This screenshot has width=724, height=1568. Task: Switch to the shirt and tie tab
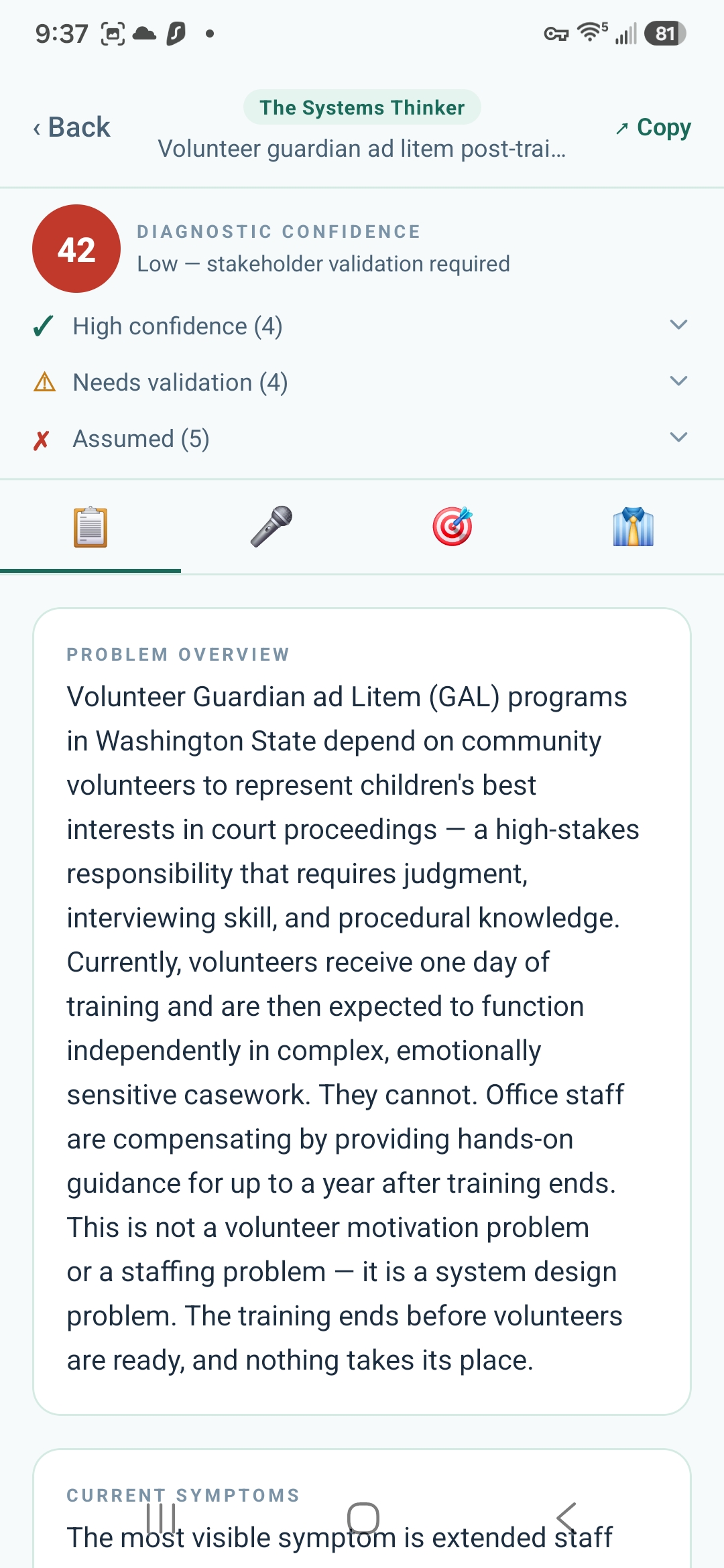tap(633, 527)
